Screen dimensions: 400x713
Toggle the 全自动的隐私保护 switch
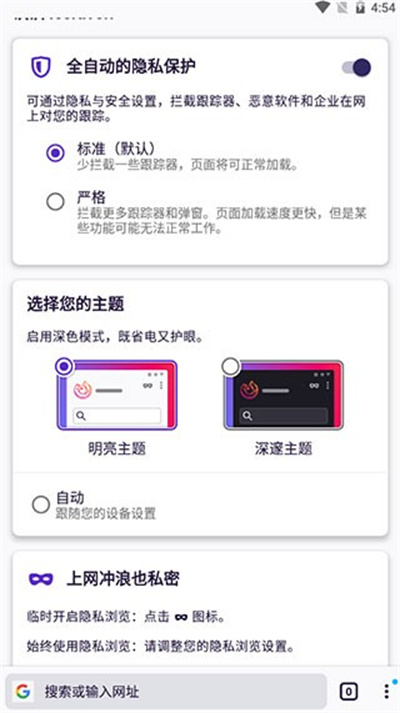click(x=356, y=67)
